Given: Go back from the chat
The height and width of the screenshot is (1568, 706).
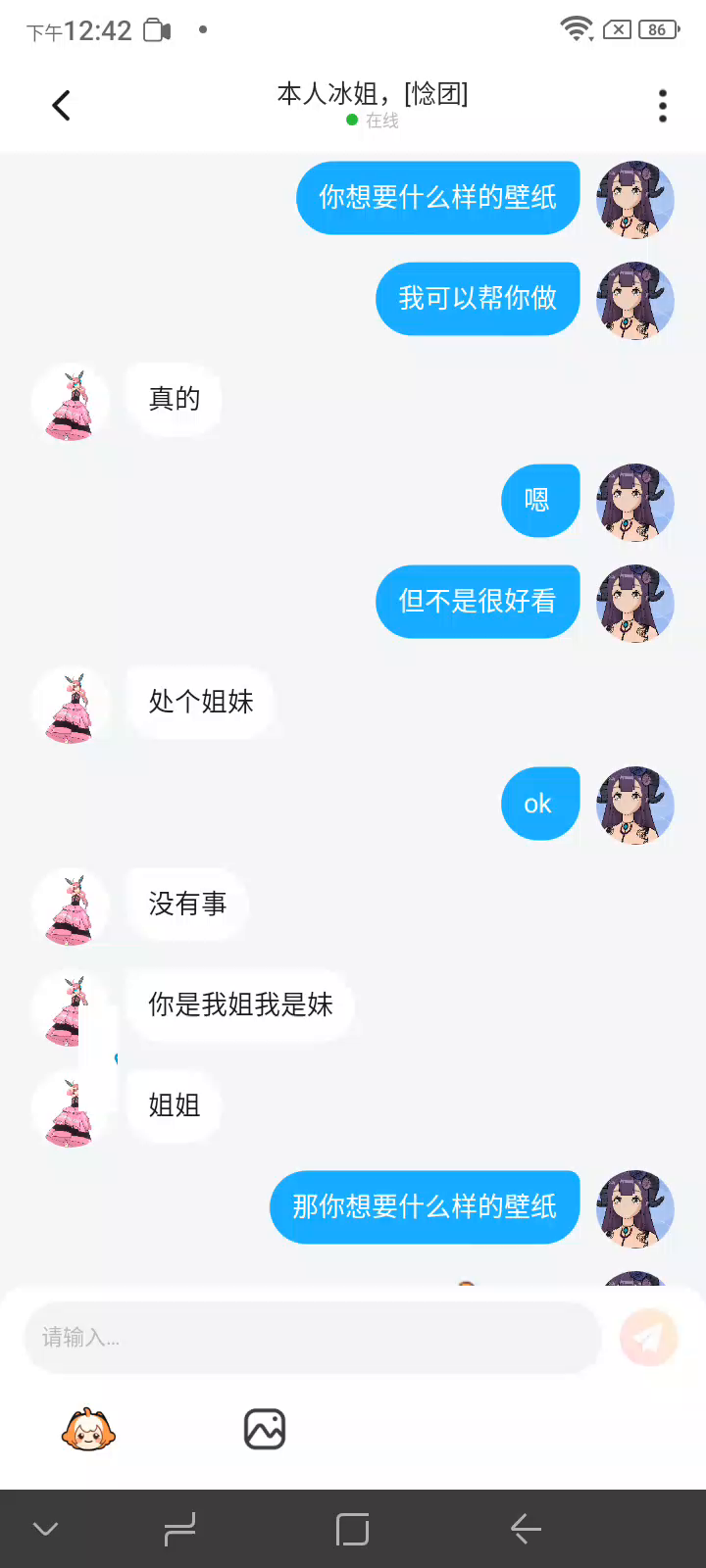Looking at the screenshot, I should pos(61,106).
